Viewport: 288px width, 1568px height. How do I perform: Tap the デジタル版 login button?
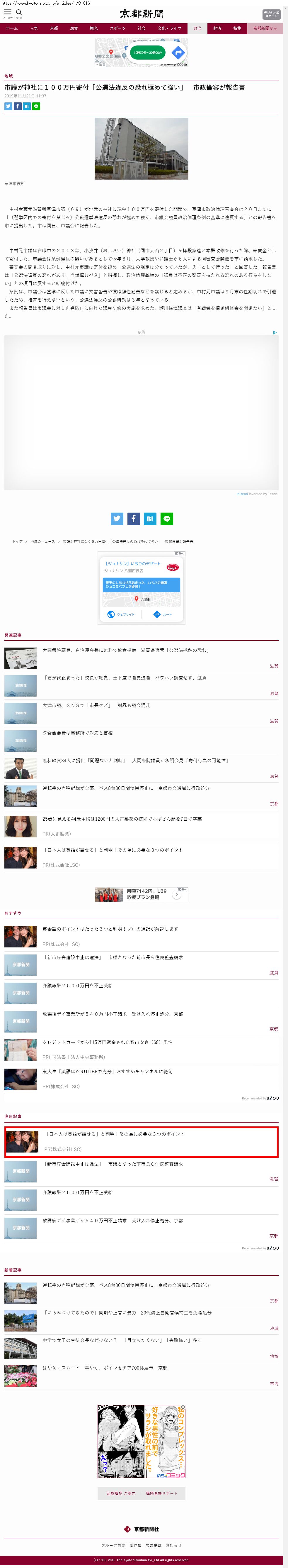[x=271, y=14]
